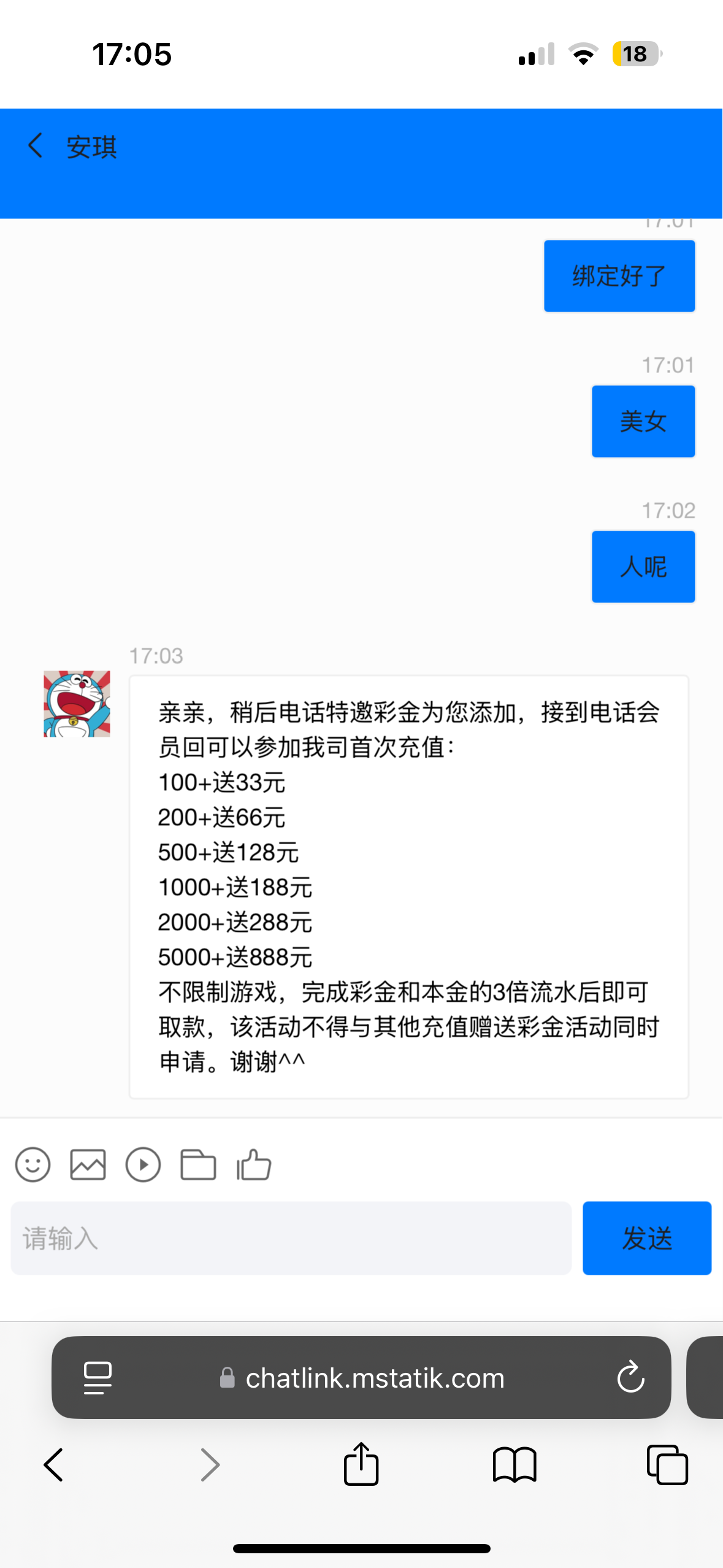Image resolution: width=723 pixels, height=1568 pixels.
Task: Tap the page display settings icon
Action: tap(96, 1376)
